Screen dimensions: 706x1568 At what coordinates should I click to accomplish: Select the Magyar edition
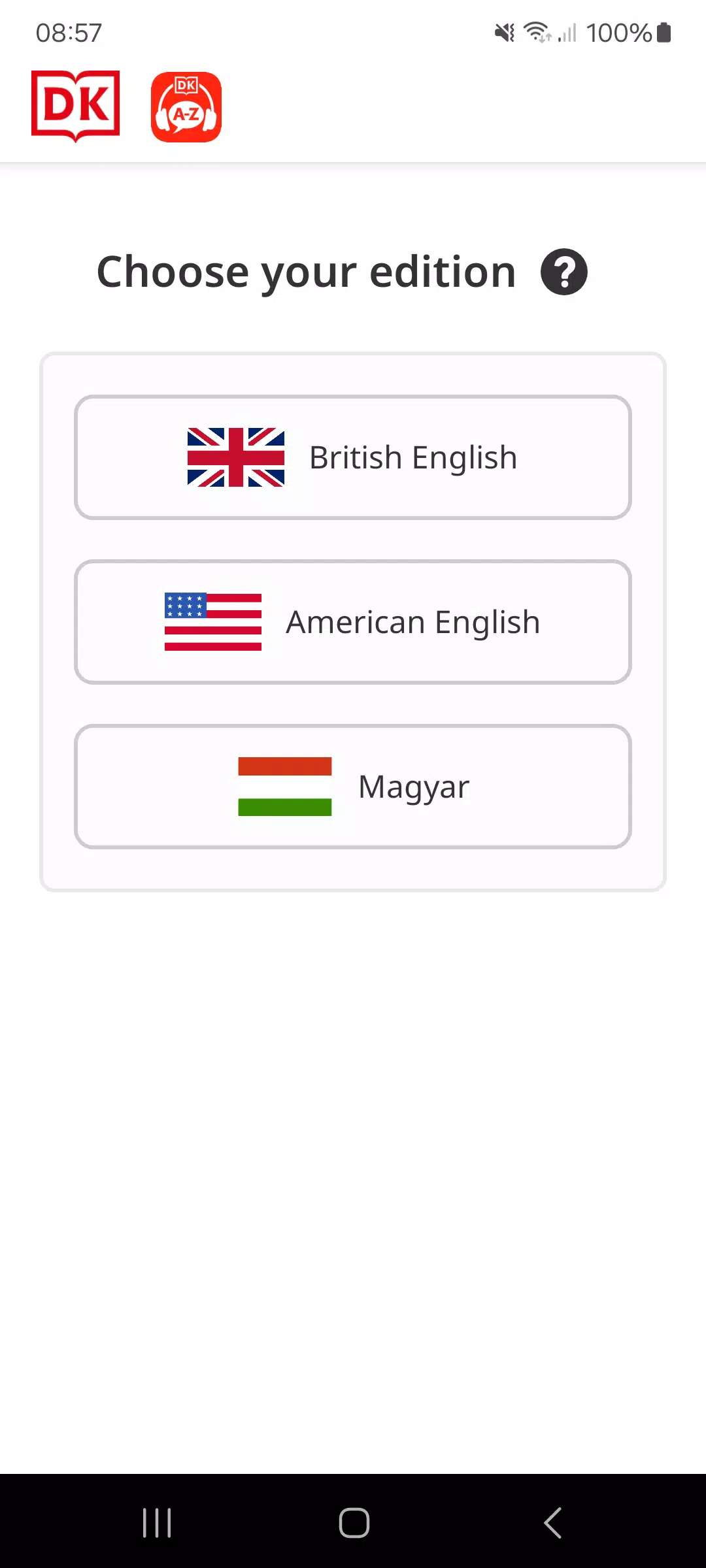[352, 786]
